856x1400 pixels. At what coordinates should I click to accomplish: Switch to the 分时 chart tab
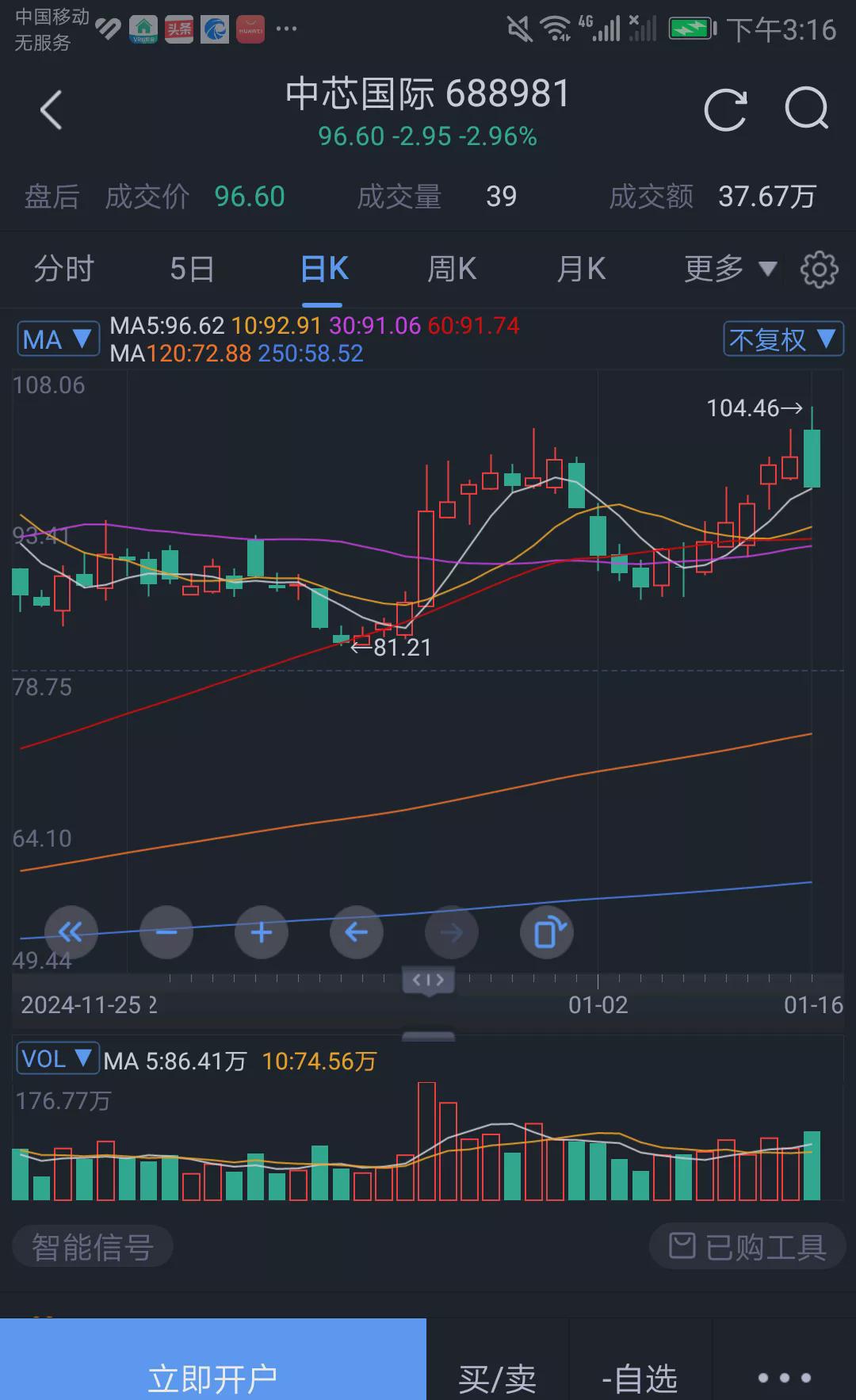pos(64,270)
